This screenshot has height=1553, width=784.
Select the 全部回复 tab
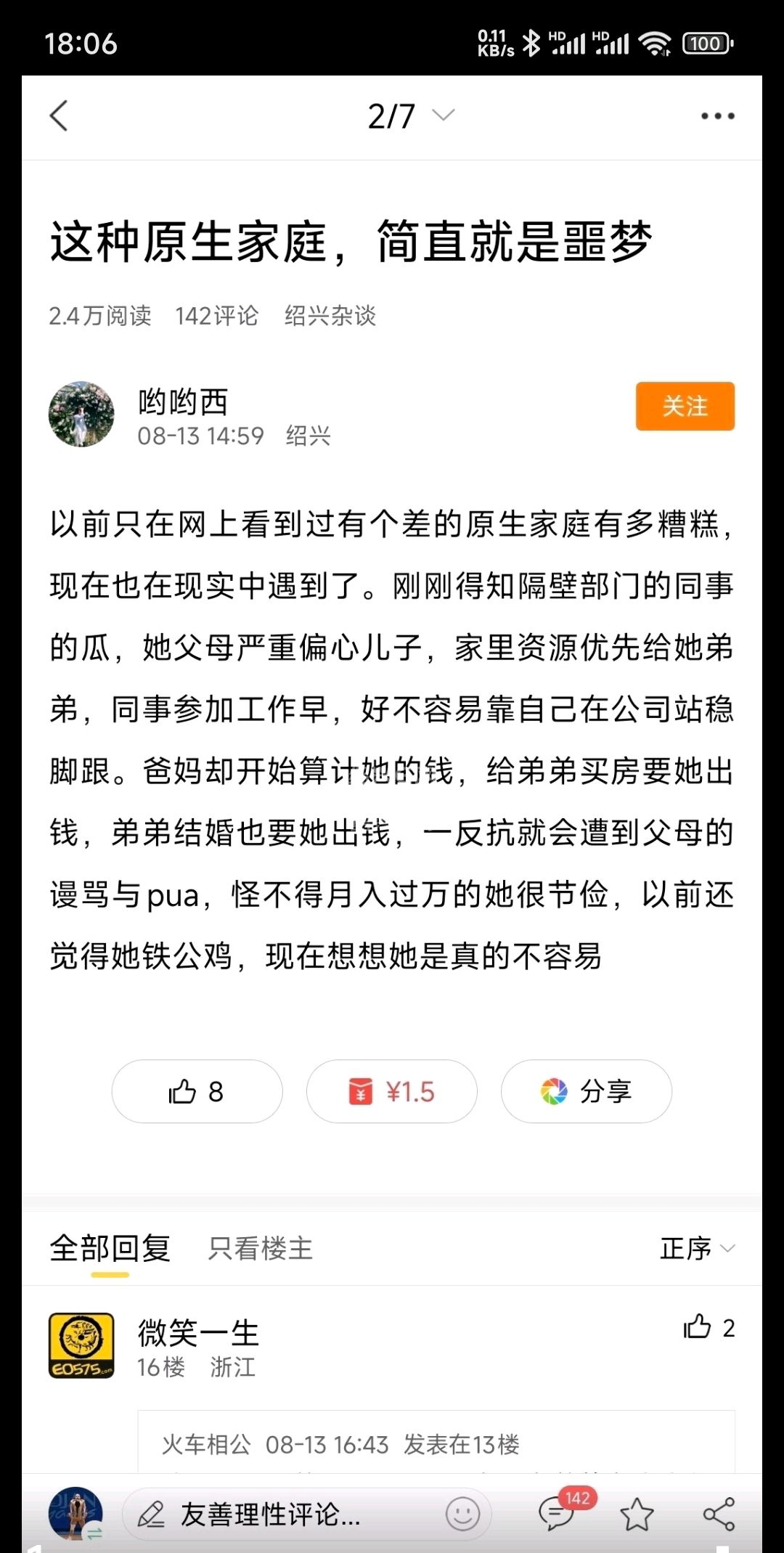pos(110,1249)
